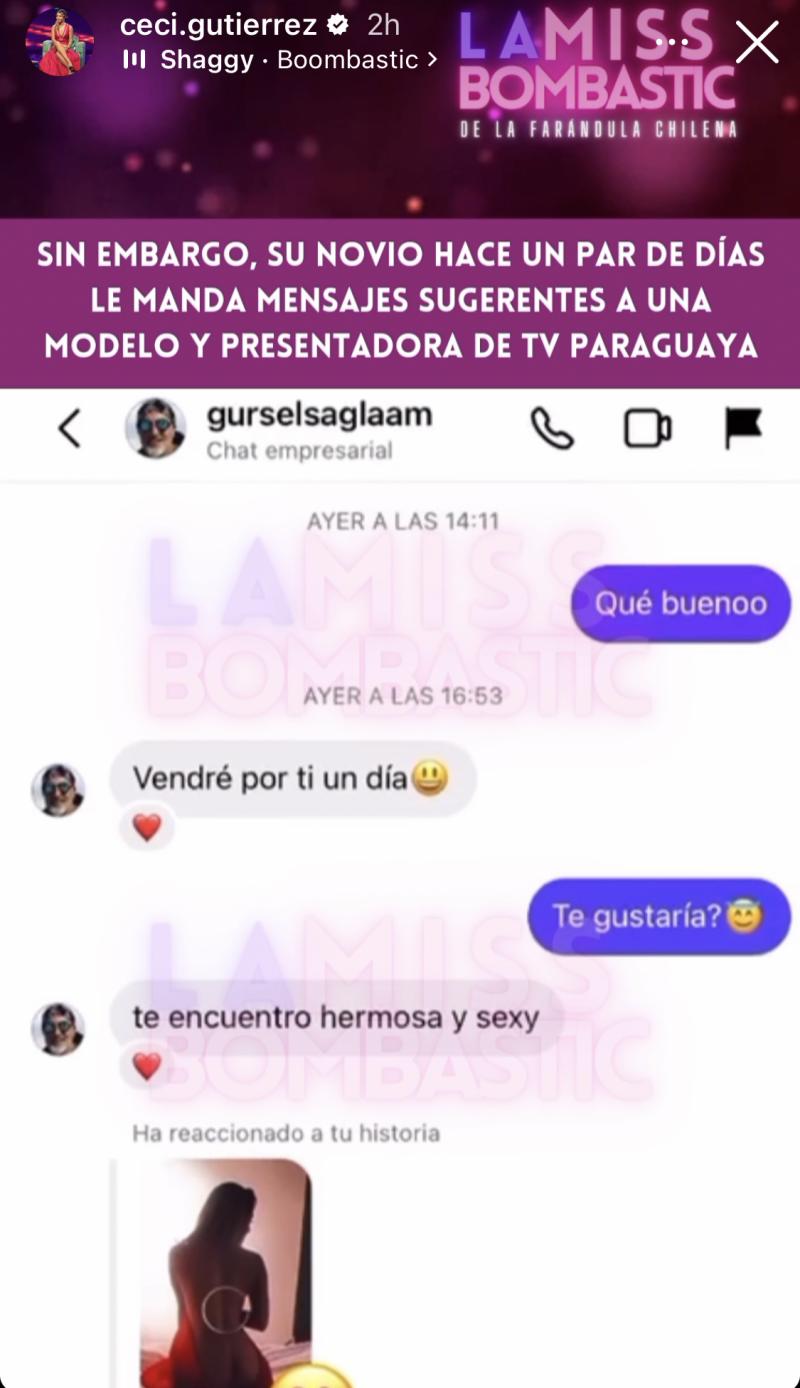Select the Qué buenoo message bubble
Viewport: 800px width, 1388px height.
point(680,603)
